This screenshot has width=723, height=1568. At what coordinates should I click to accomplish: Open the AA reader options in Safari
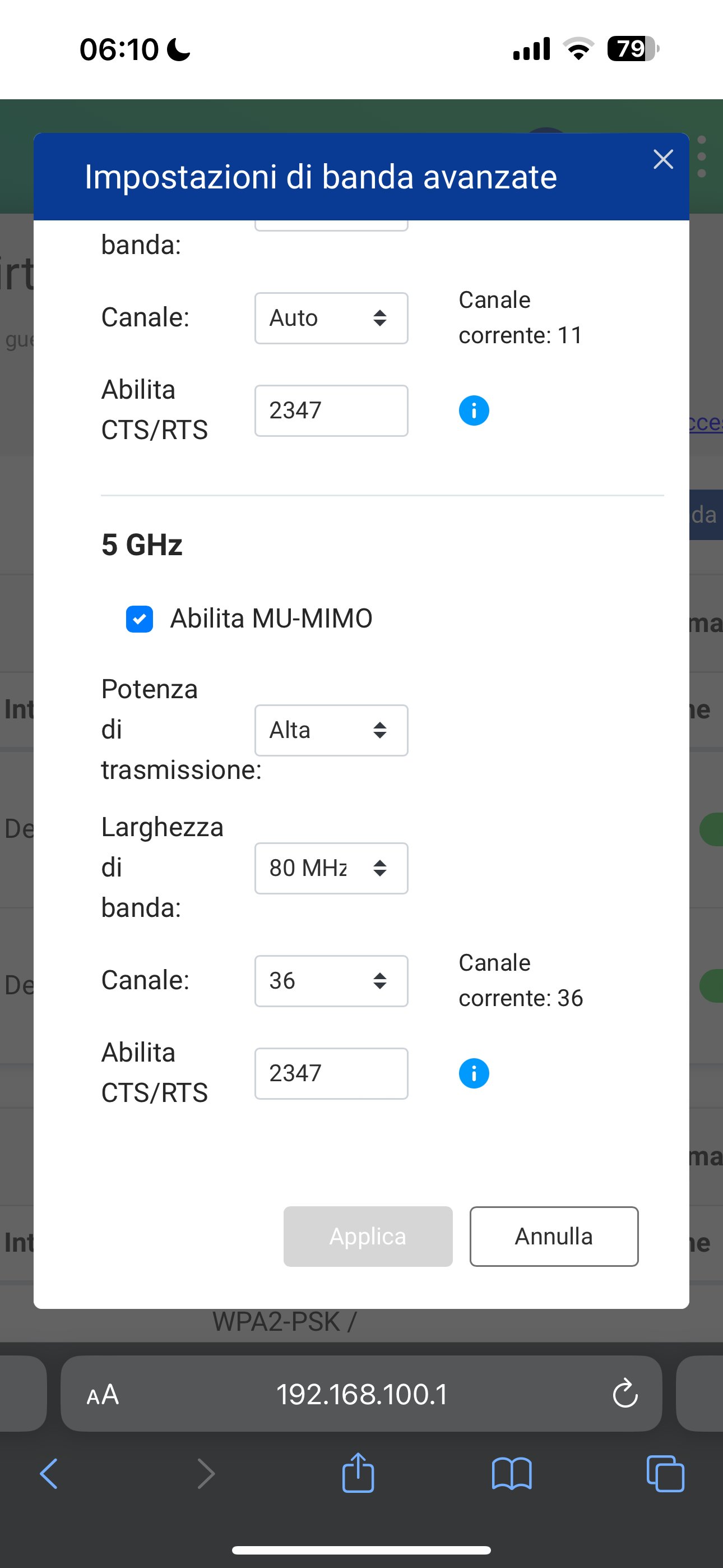click(103, 1394)
